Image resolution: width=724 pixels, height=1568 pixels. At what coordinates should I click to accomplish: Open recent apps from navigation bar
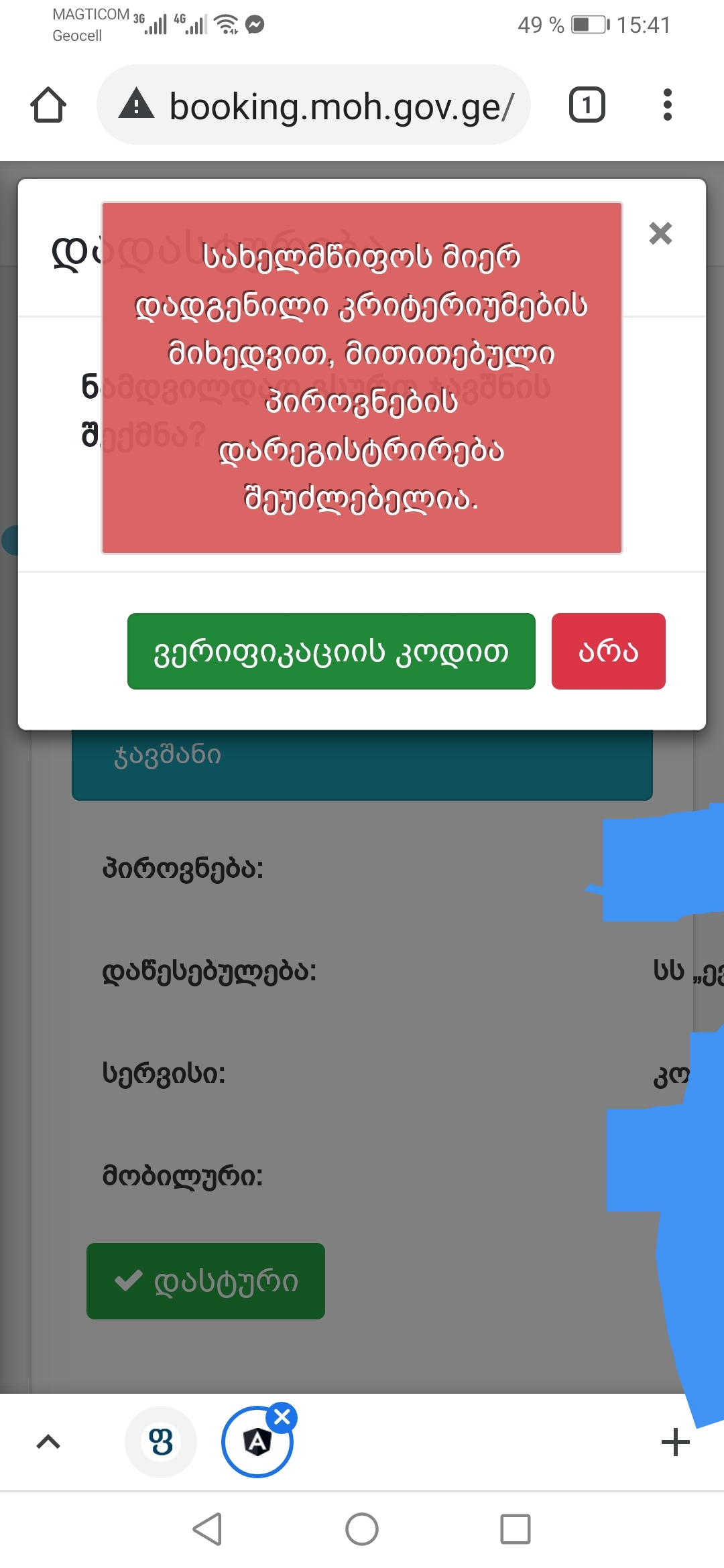pyautogui.click(x=515, y=1529)
